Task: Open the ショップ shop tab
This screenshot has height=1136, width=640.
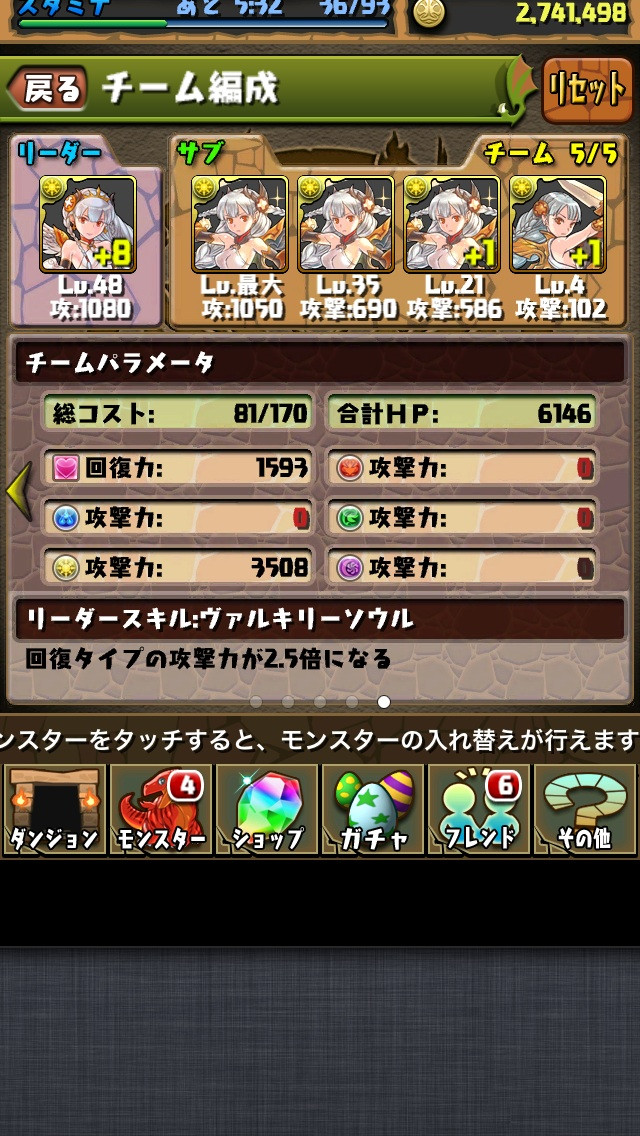Action: (267, 810)
